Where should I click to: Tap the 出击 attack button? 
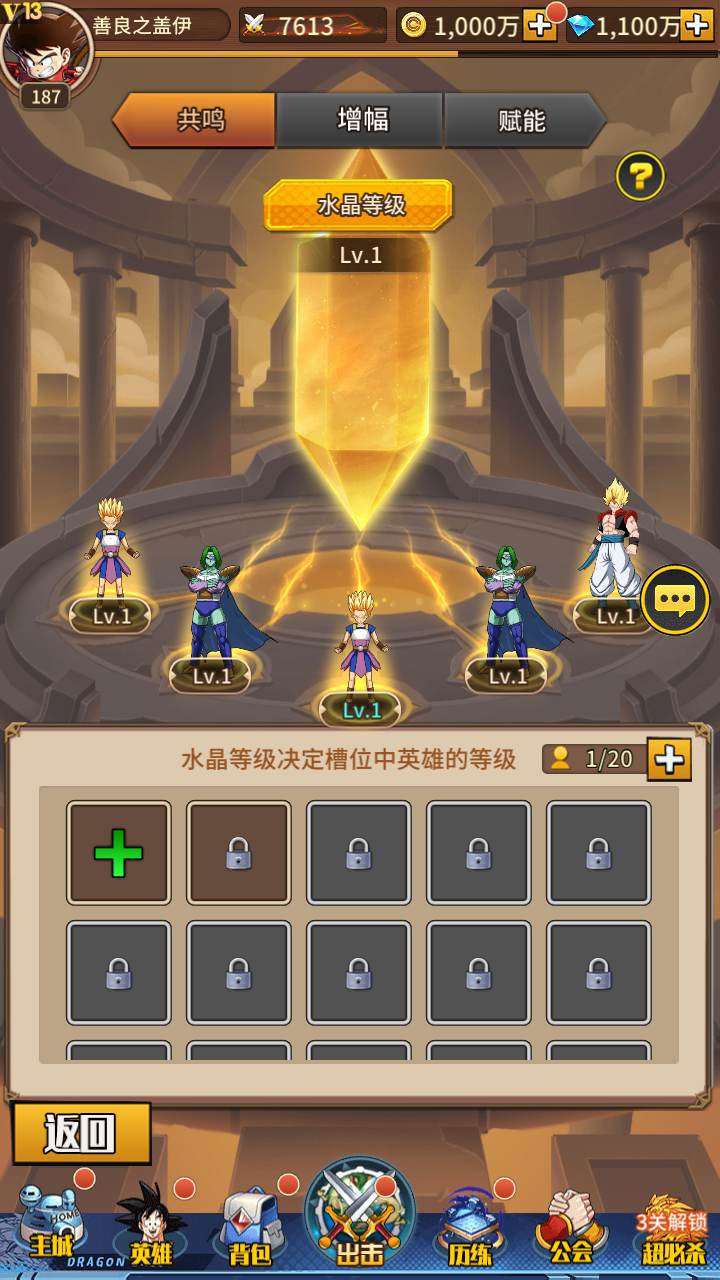point(360,1215)
